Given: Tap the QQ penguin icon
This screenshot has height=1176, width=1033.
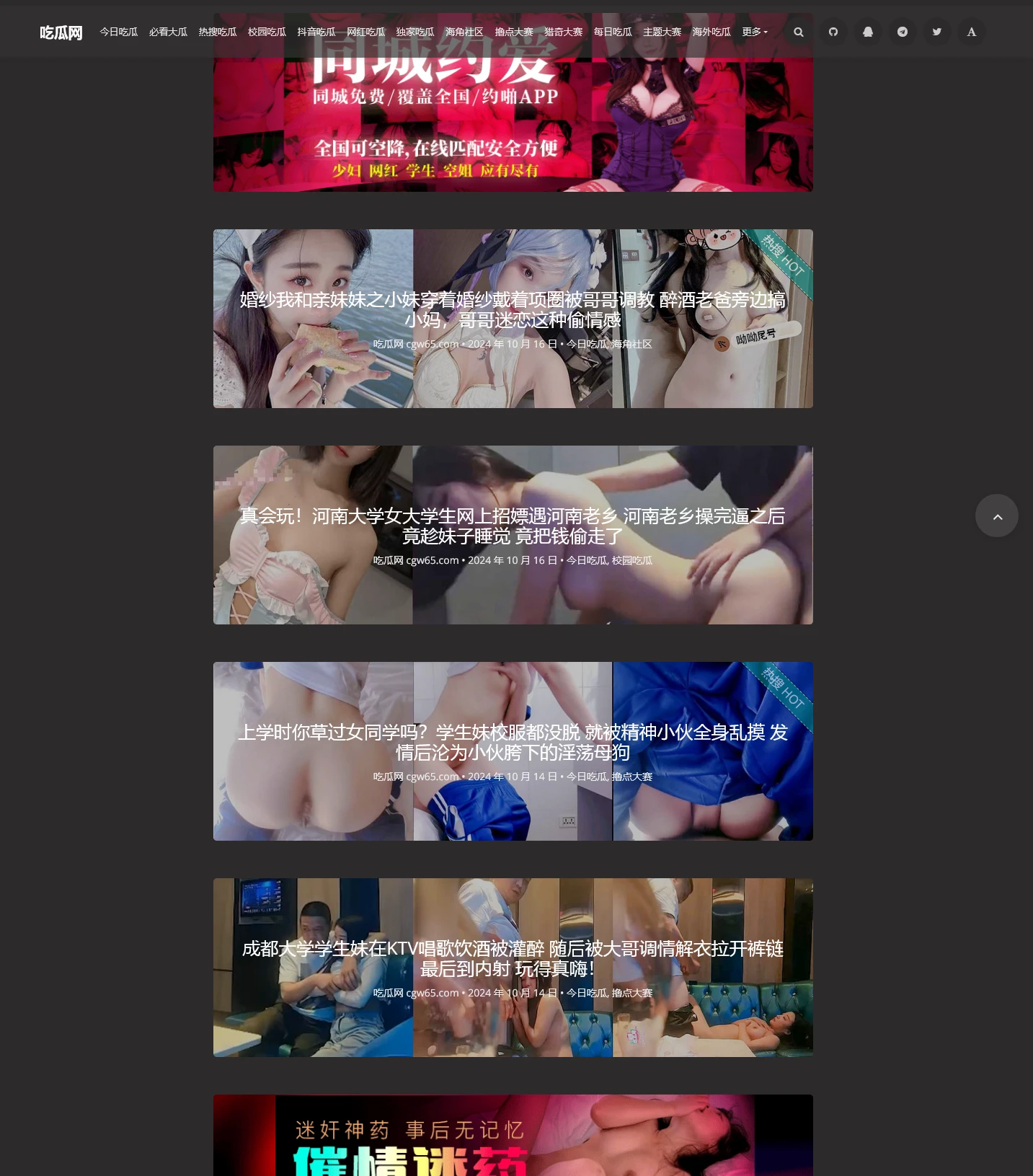Looking at the screenshot, I should (867, 32).
